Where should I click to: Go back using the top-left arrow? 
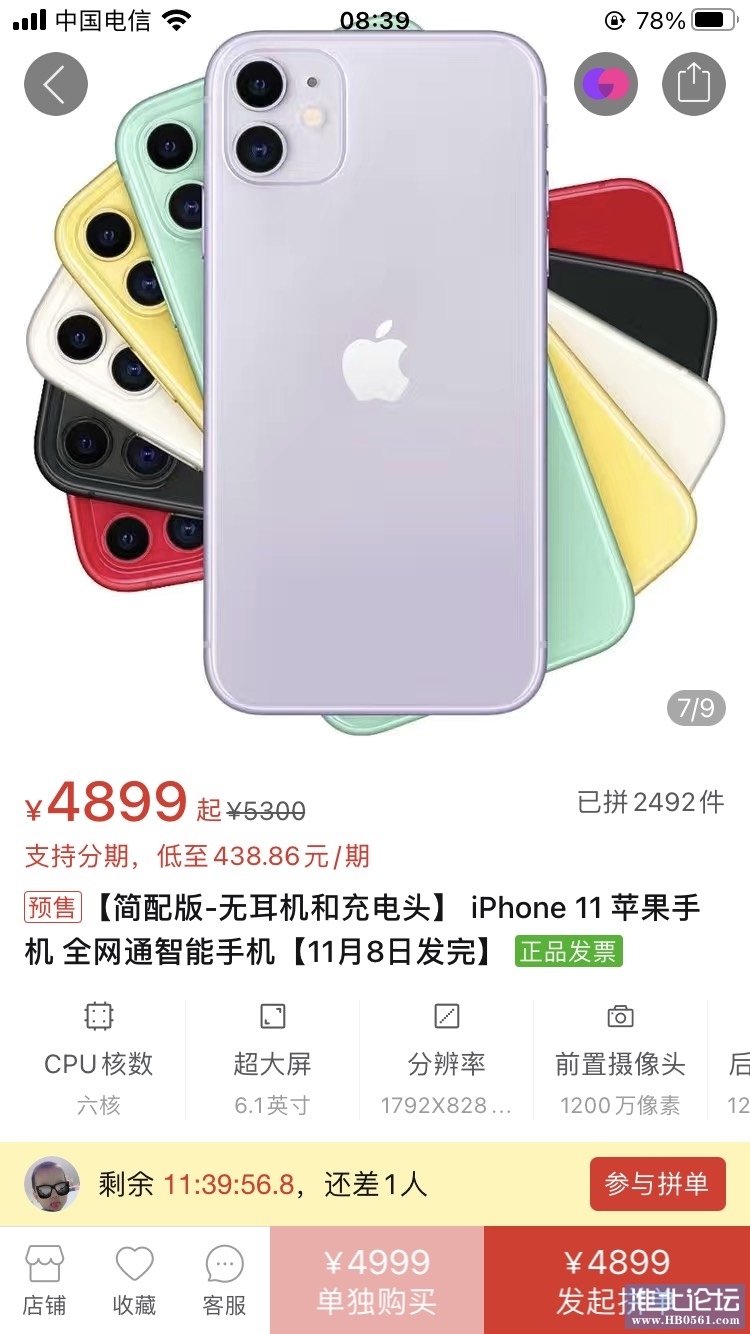[x=56, y=84]
